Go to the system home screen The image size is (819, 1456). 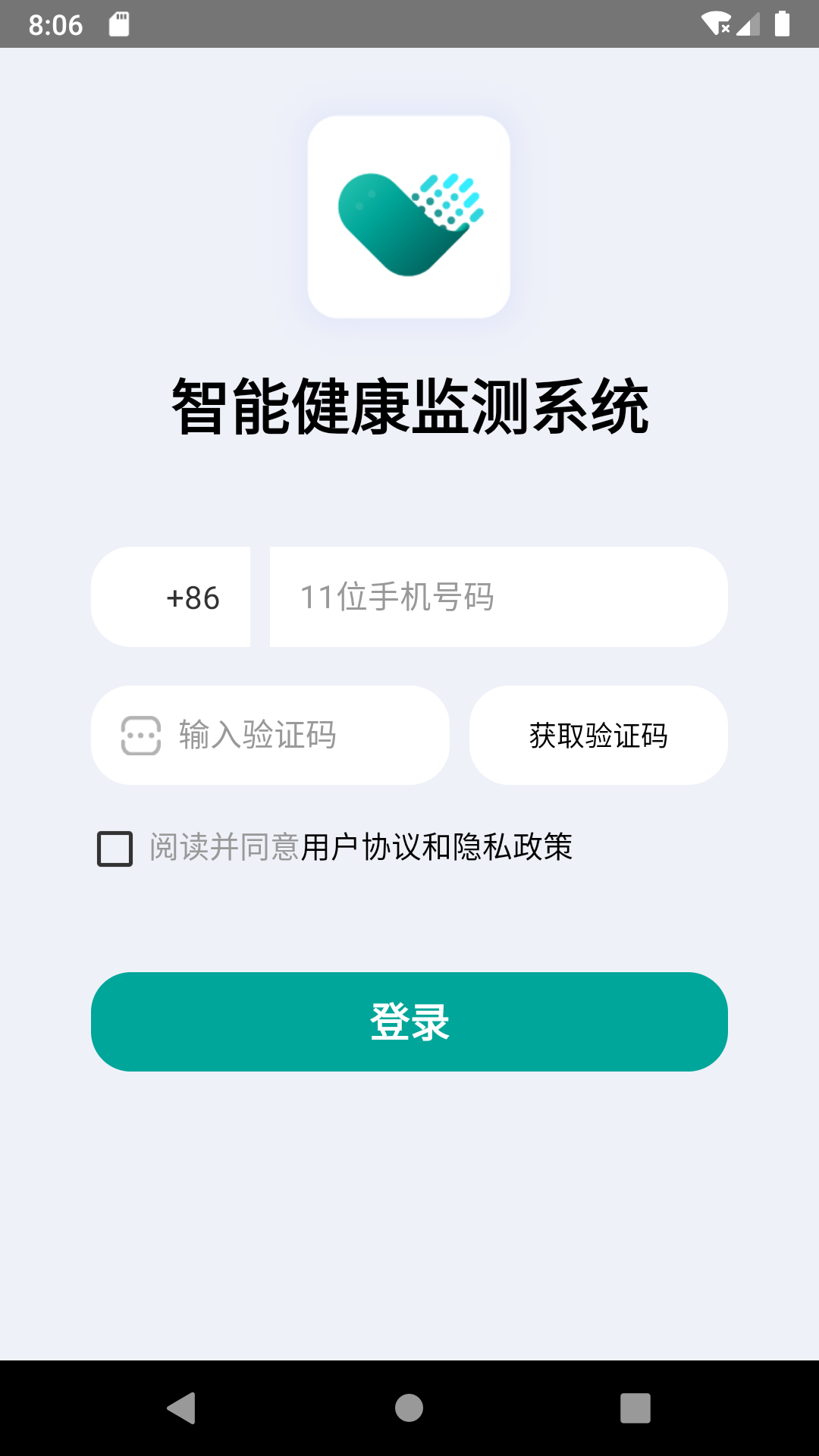tap(409, 1408)
